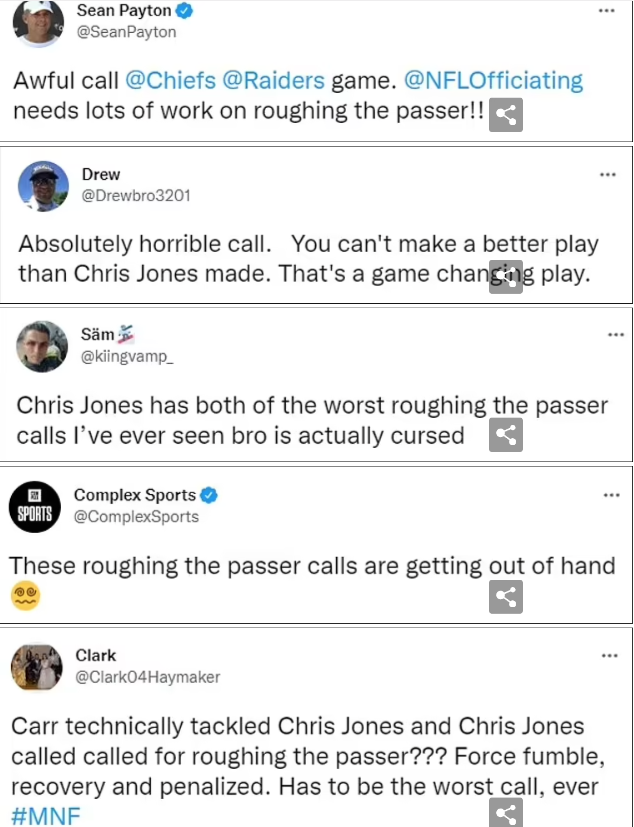The width and height of the screenshot is (634, 827).
Task: Share Sean Payton's tweet image
Action: tap(507, 116)
